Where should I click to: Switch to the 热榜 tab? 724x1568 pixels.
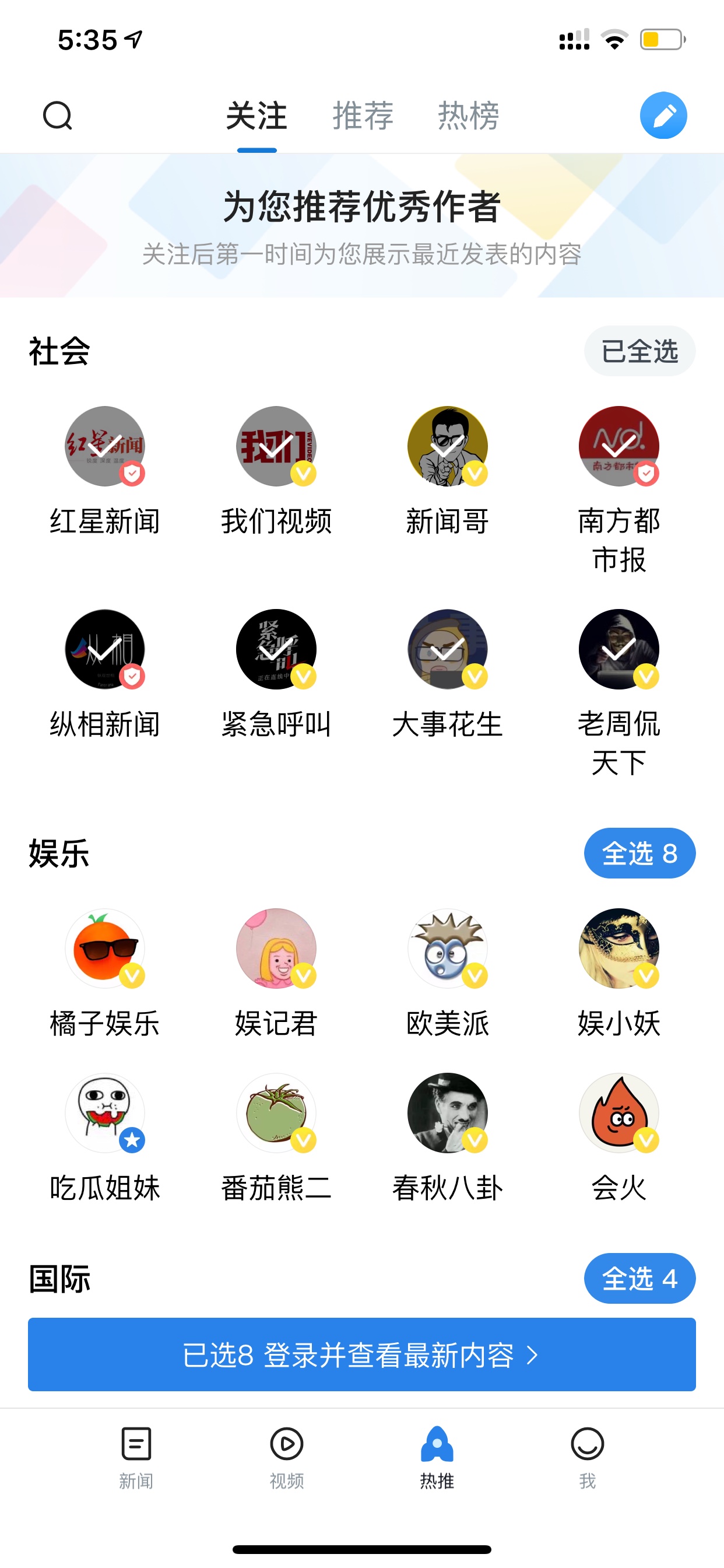(x=469, y=116)
